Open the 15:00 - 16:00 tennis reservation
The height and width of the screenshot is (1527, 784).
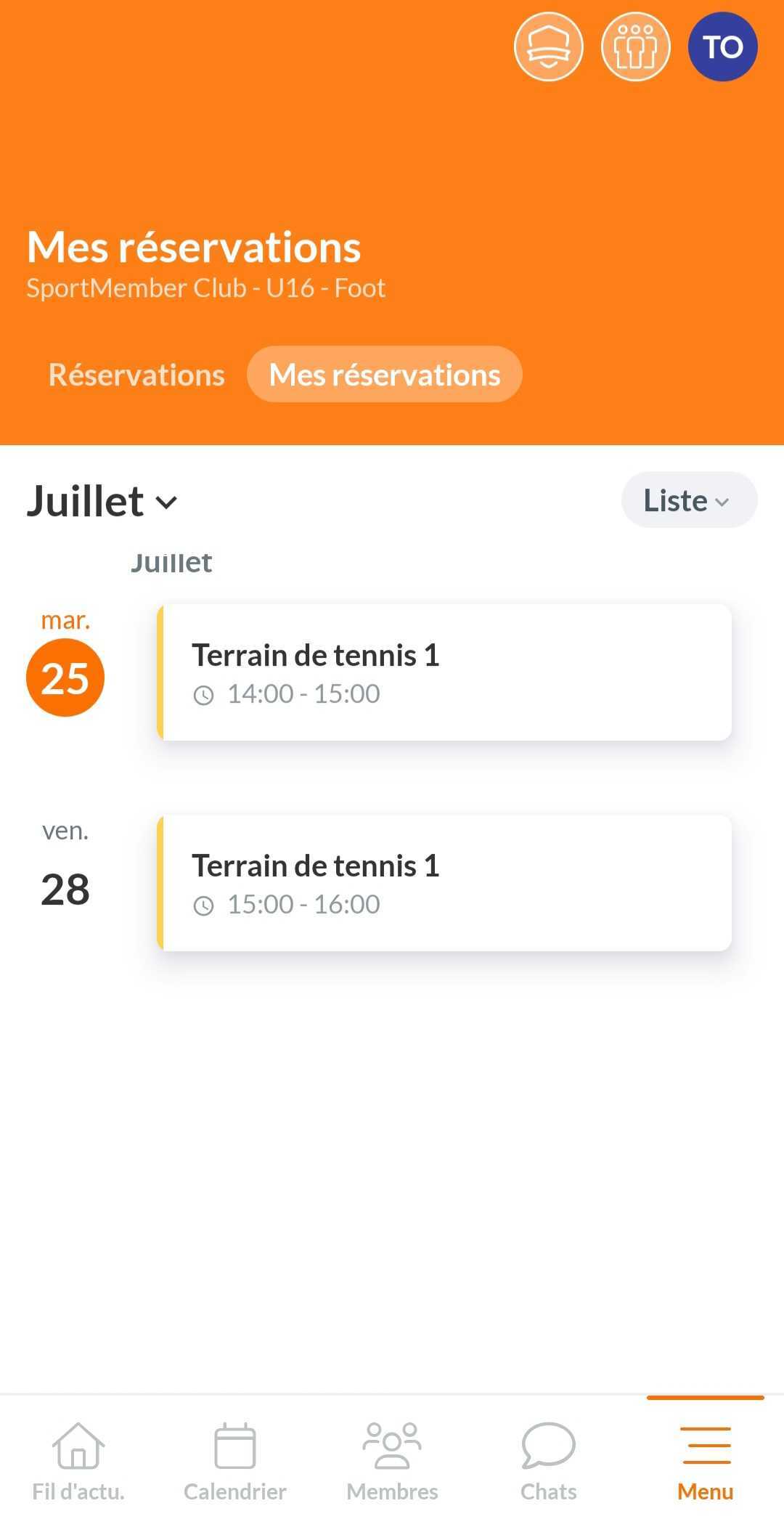(444, 883)
